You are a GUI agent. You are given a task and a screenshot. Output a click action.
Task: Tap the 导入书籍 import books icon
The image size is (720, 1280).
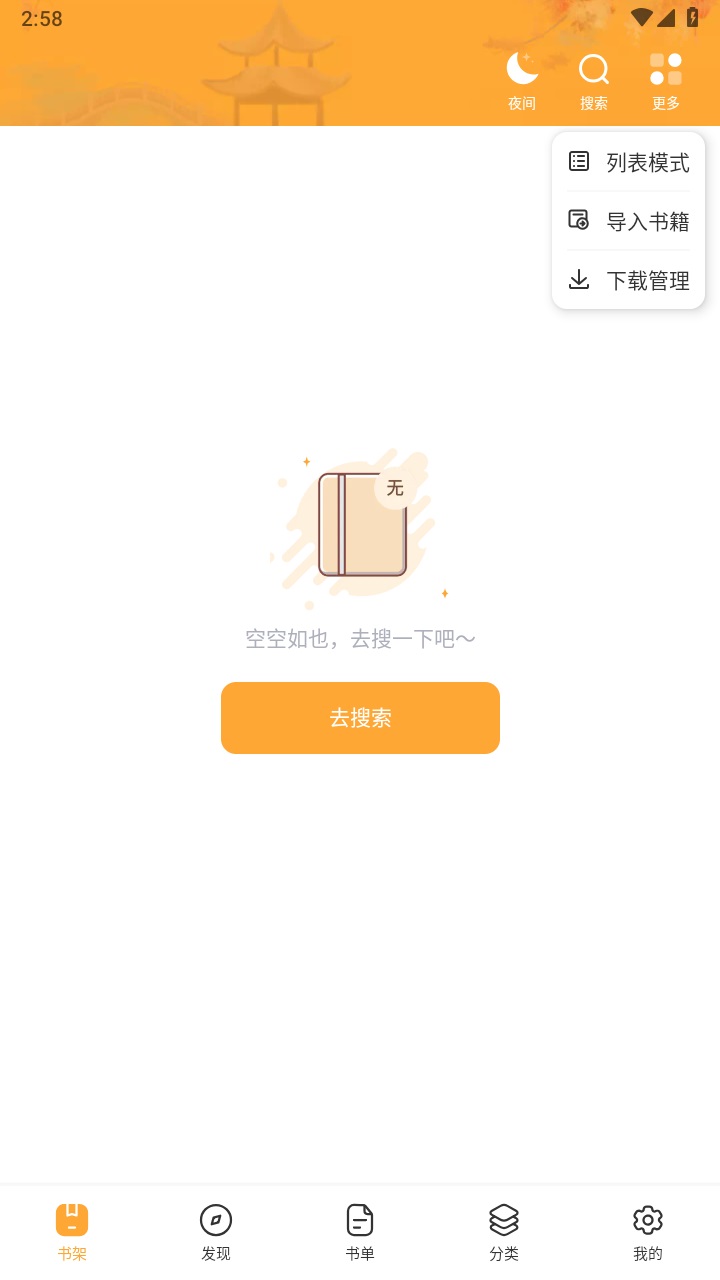click(x=578, y=220)
